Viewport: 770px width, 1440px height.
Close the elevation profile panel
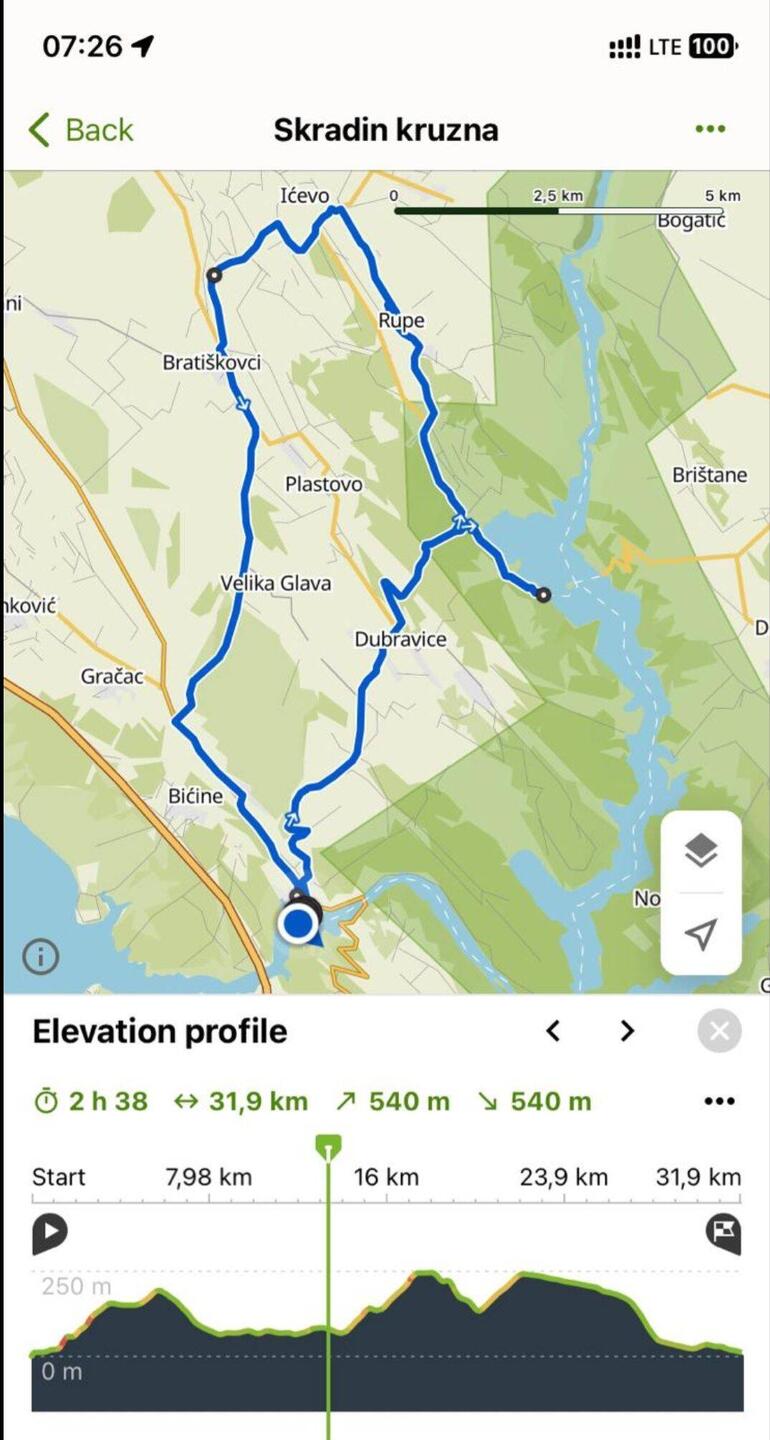tap(719, 1031)
